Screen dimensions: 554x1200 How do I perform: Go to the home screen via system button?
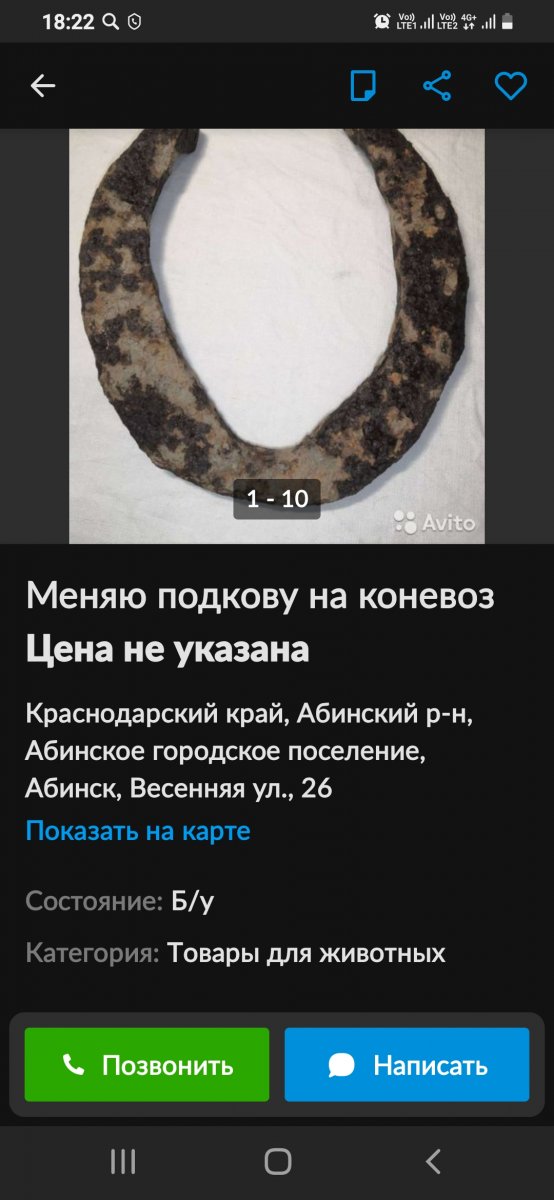pyautogui.click(x=277, y=1161)
